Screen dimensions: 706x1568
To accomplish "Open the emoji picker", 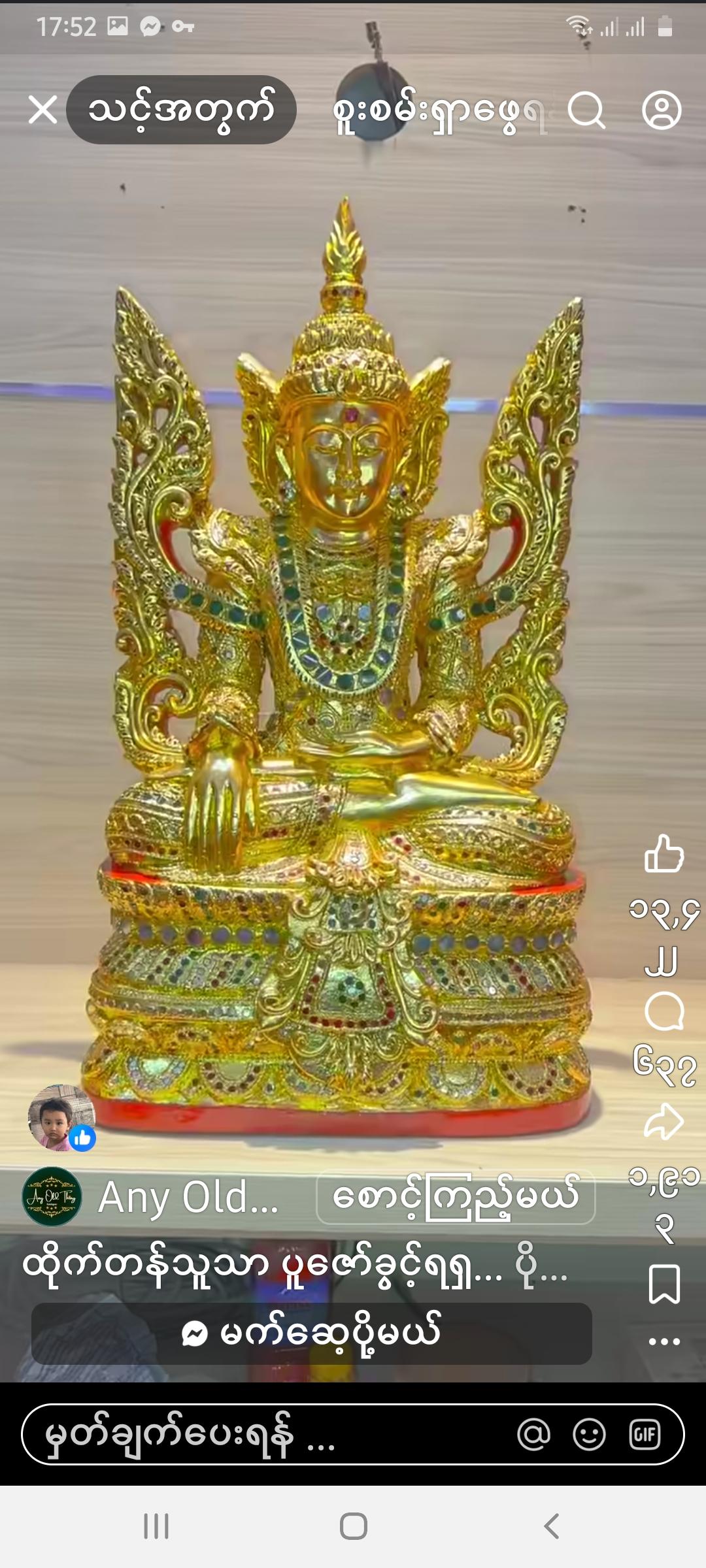I will coord(589,1435).
